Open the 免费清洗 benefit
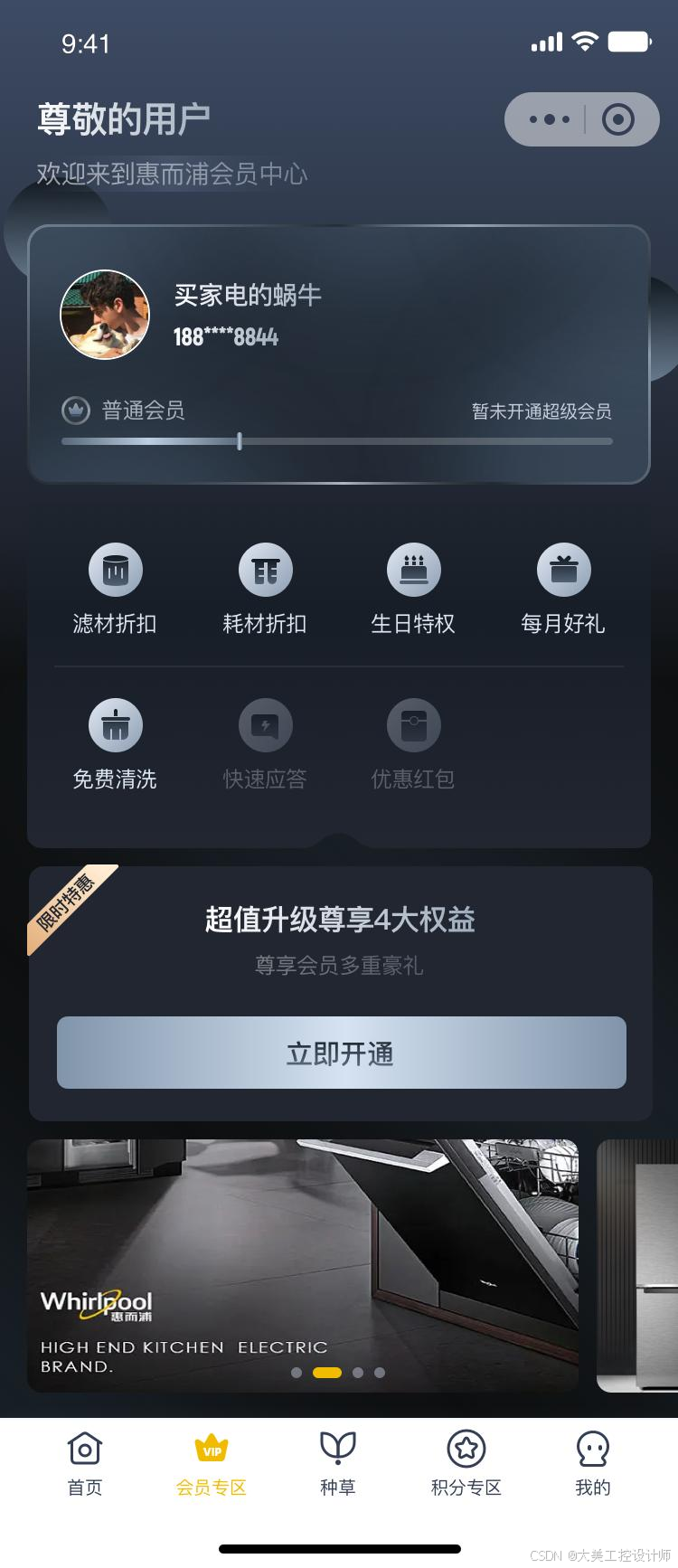This screenshot has height=1568, width=678. pyautogui.click(x=115, y=745)
